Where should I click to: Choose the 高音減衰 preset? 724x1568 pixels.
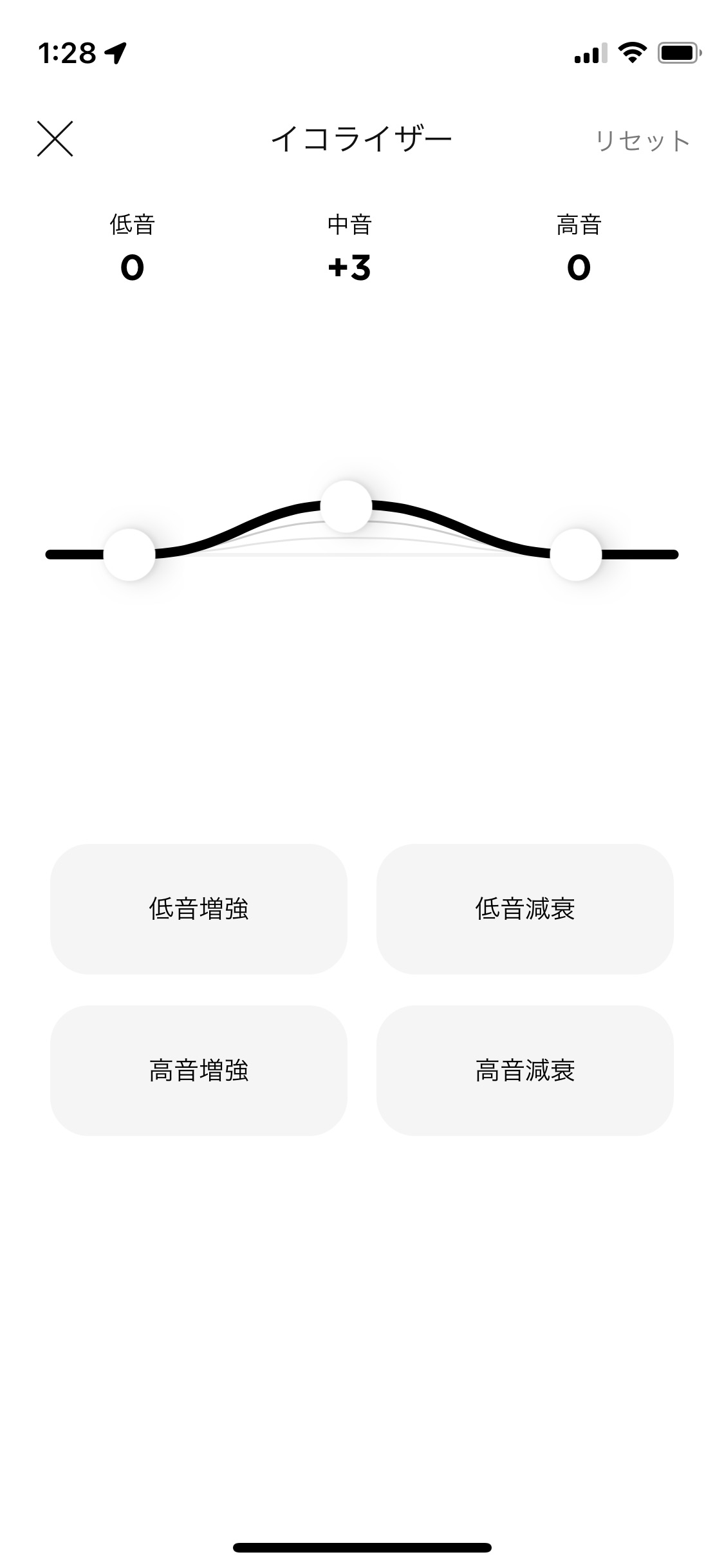tap(525, 1070)
